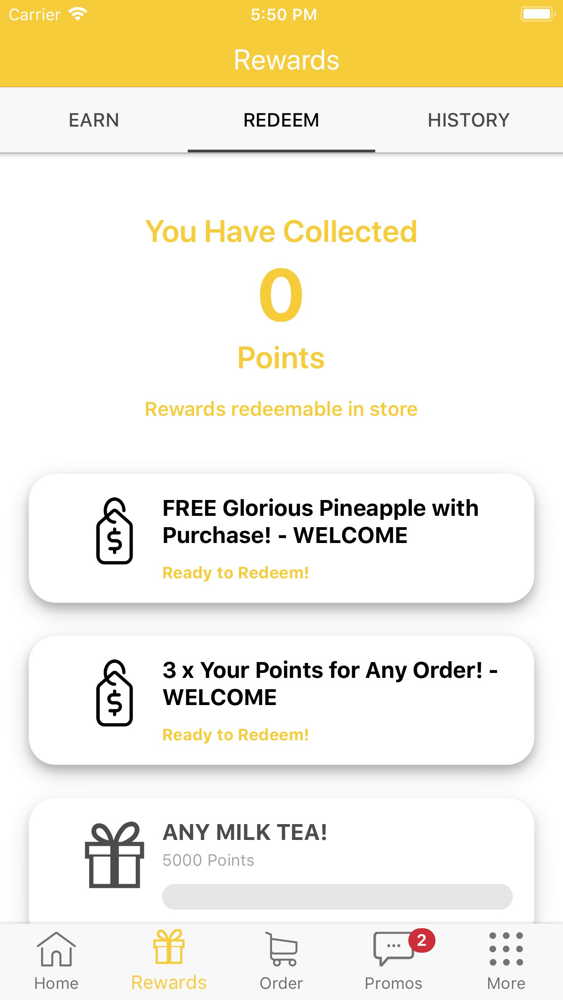Viewport: 563px width, 1000px height.
Task: Tap Rewards in the bottom bar
Action: click(169, 961)
